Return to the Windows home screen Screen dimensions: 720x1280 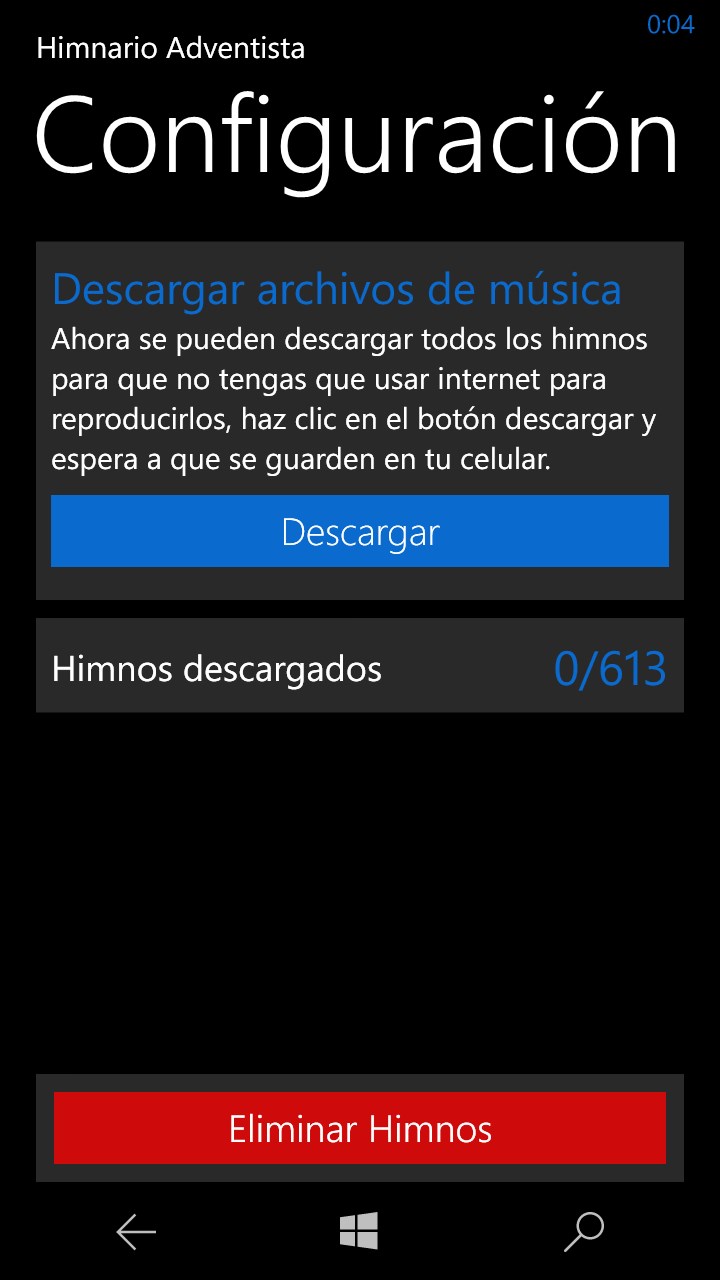pyautogui.click(x=359, y=1231)
